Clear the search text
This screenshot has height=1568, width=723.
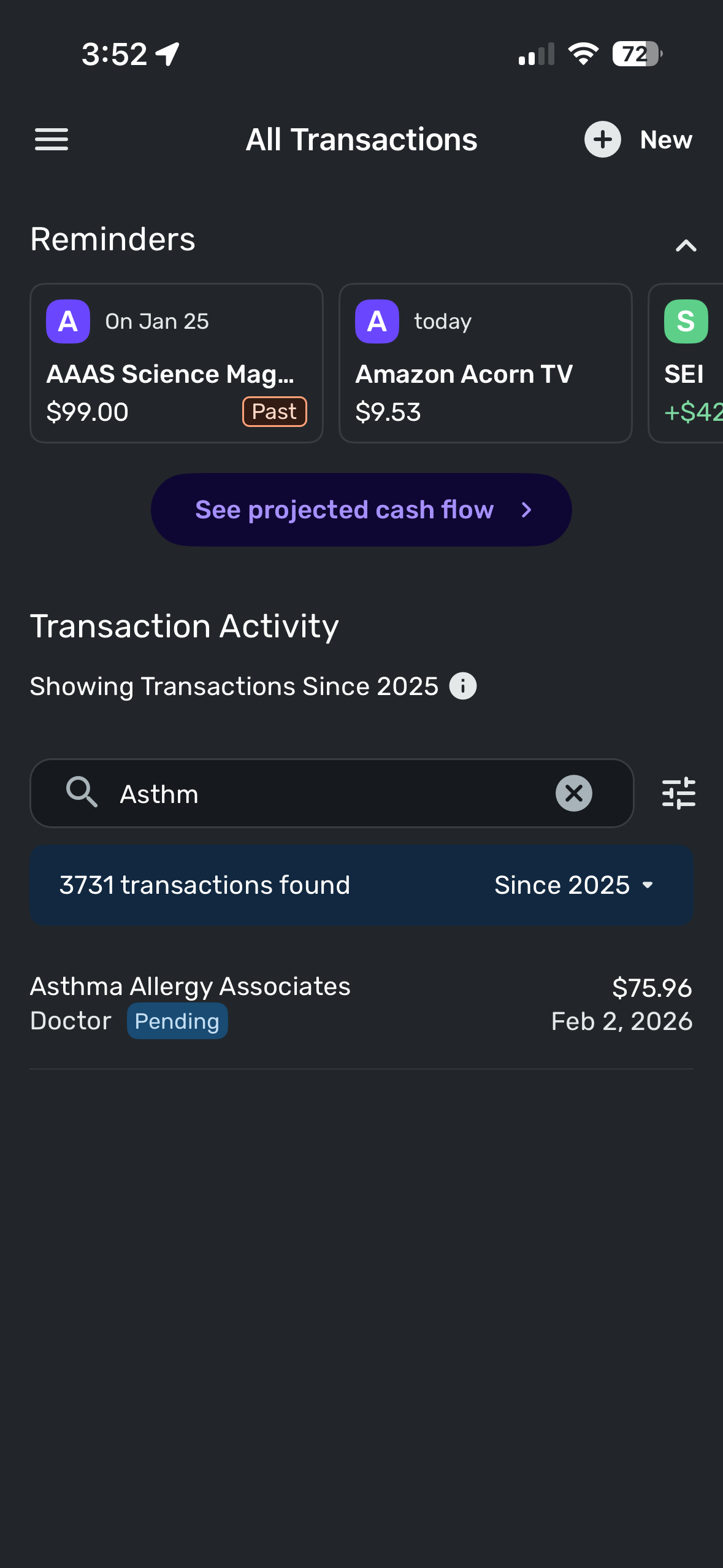click(x=573, y=794)
